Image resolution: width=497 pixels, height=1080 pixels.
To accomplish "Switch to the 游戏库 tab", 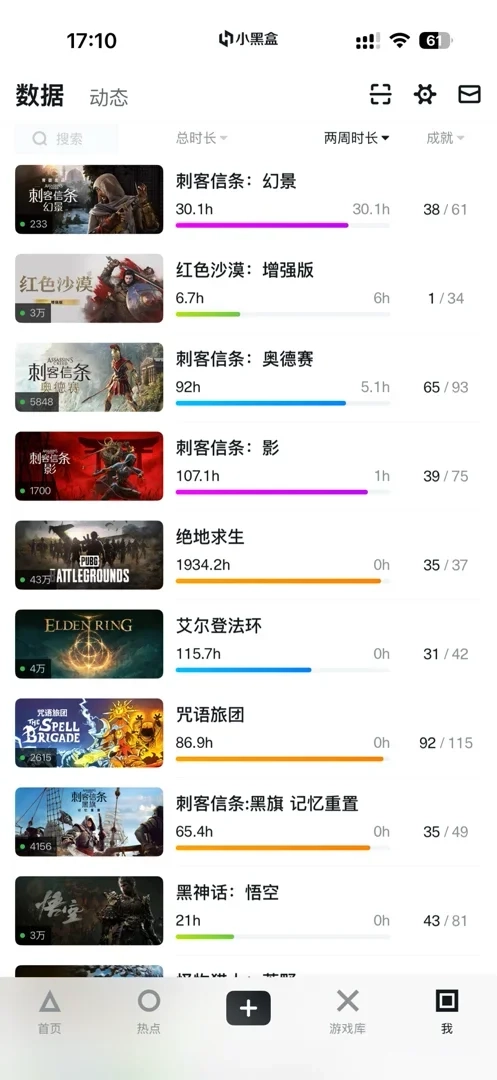I will [348, 1011].
